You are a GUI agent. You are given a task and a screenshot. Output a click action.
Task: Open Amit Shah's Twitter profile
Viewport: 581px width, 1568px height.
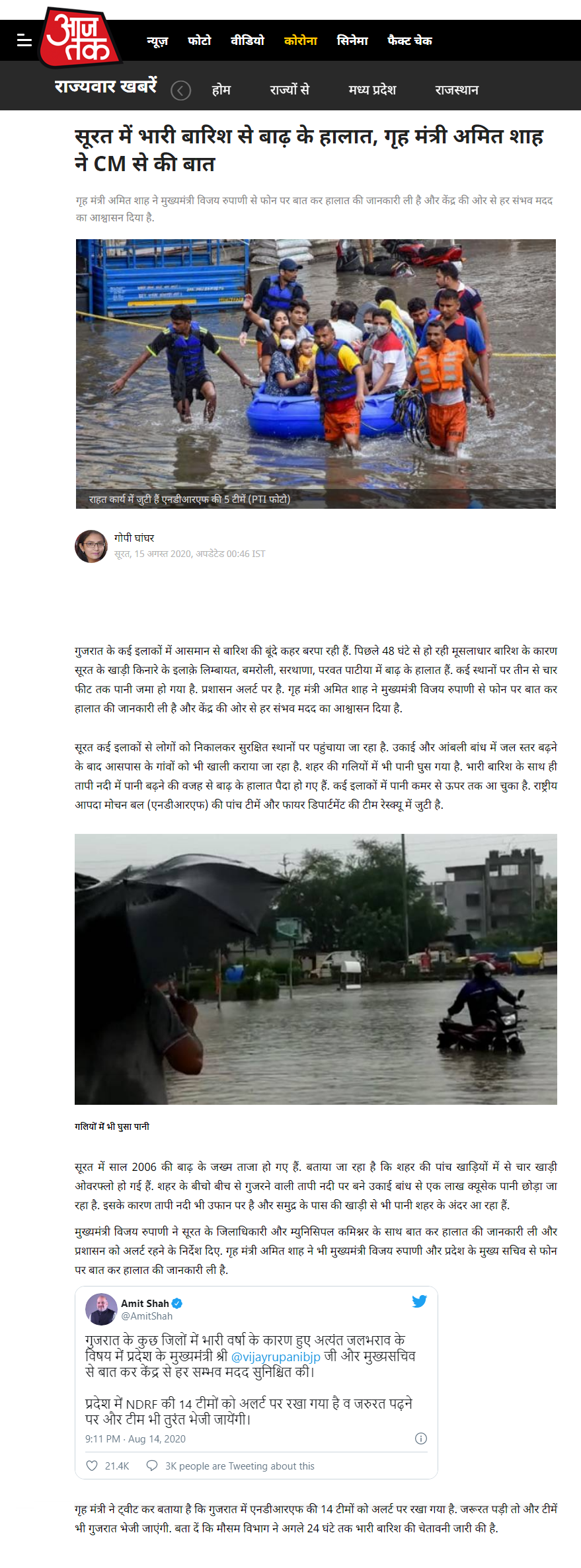(145, 1303)
